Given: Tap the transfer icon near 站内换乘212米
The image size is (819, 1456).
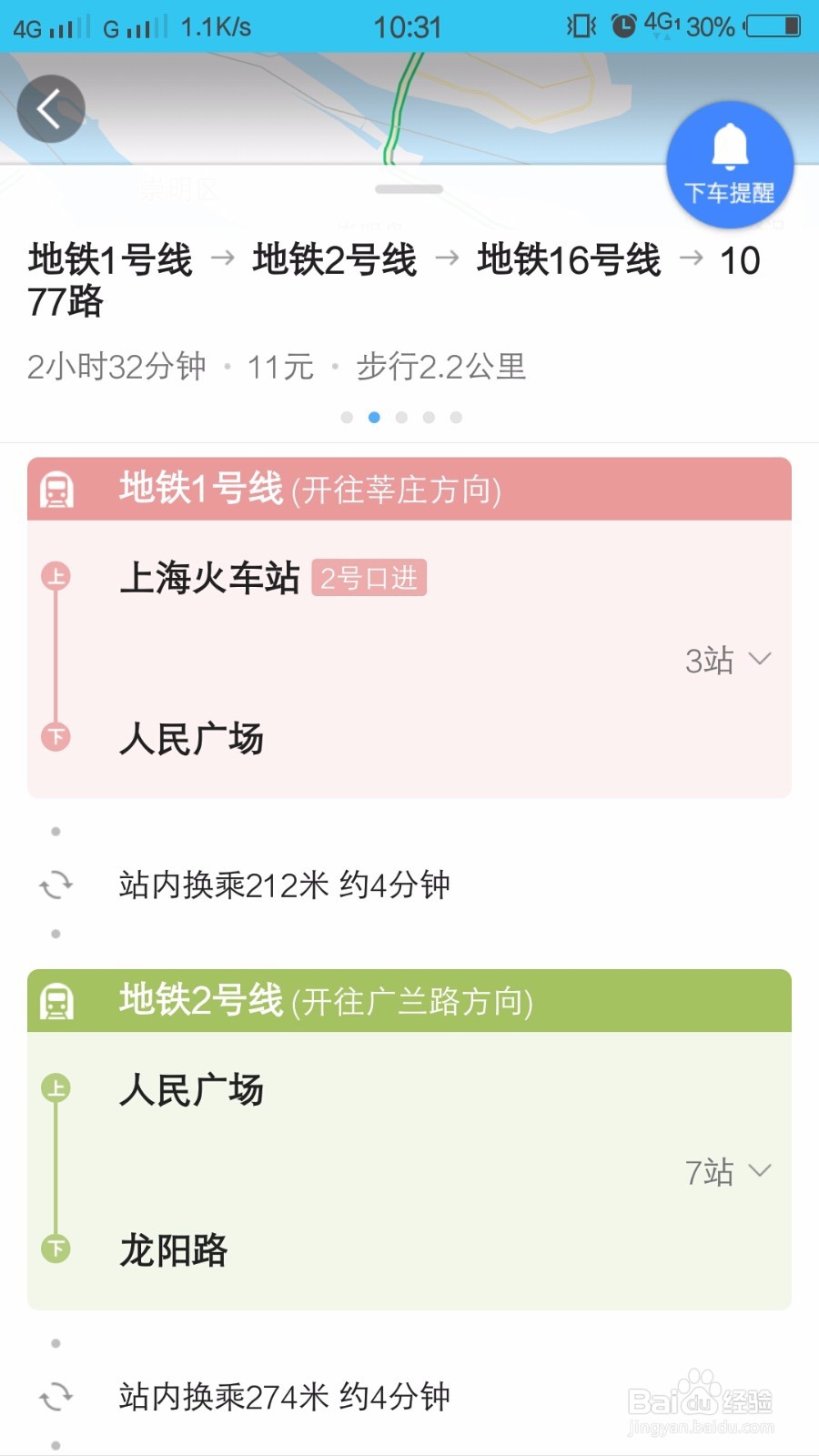Looking at the screenshot, I should 56,884.
